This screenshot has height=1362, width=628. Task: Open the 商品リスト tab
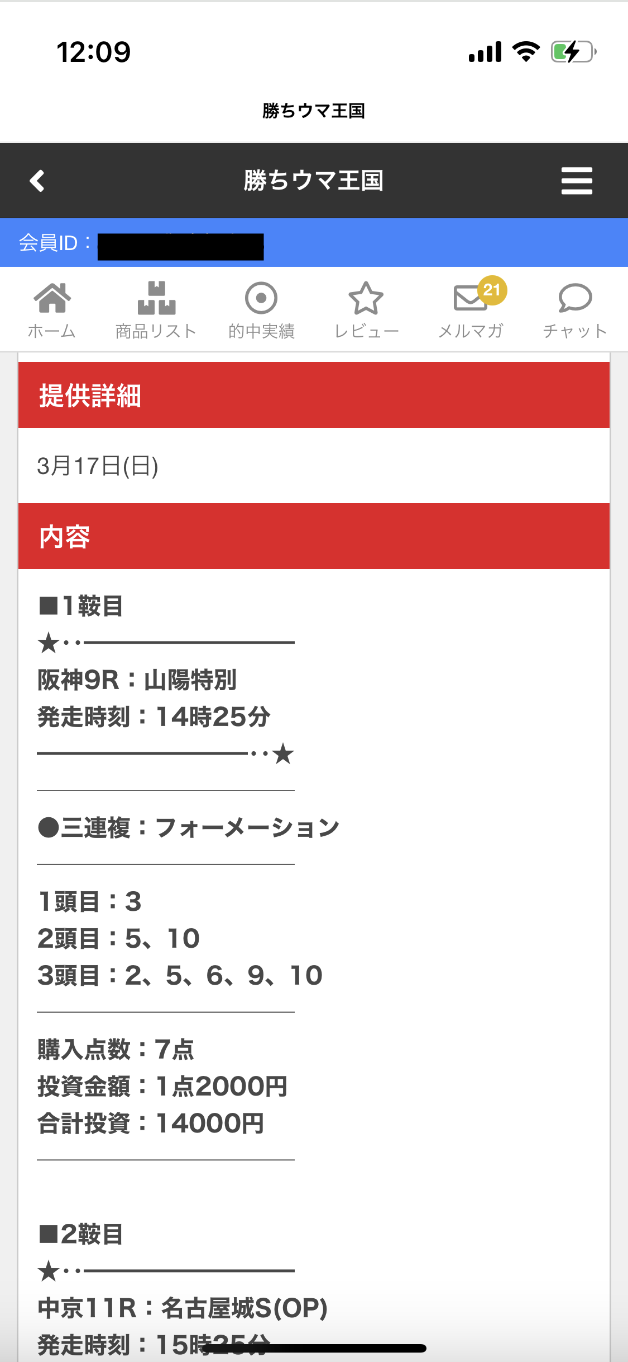click(x=156, y=310)
